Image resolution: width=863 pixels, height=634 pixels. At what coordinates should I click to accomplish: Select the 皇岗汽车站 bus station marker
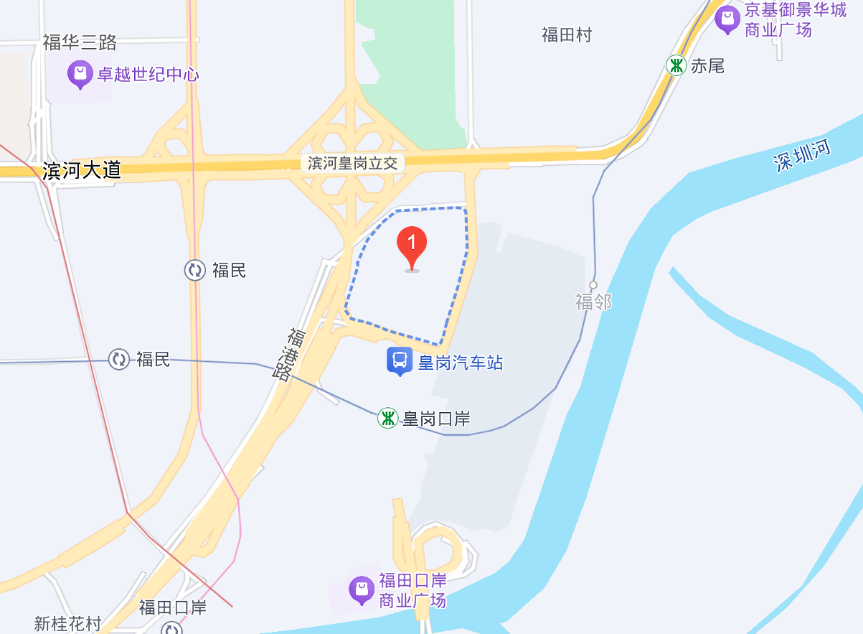pos(399,361)
